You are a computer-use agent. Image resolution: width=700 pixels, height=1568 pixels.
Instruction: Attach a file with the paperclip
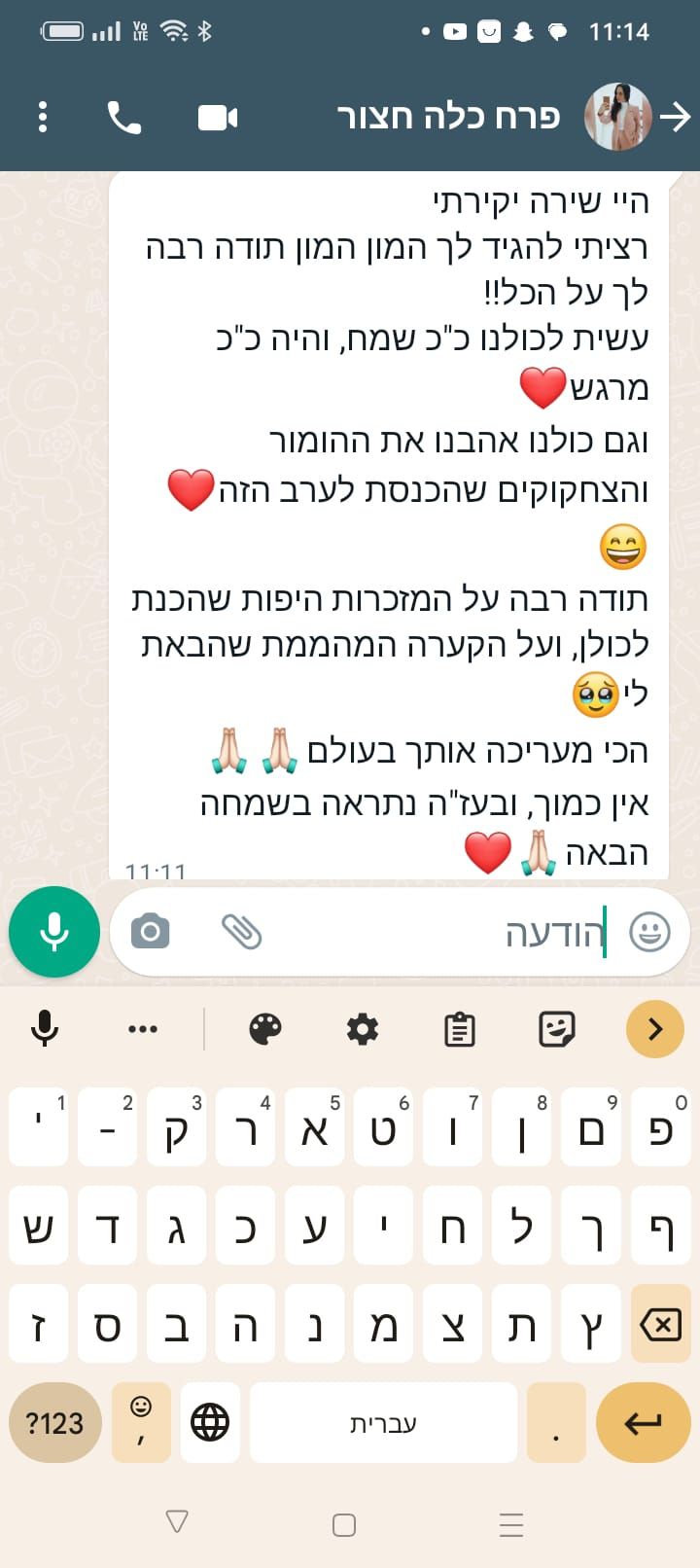[x=241, y=932]
